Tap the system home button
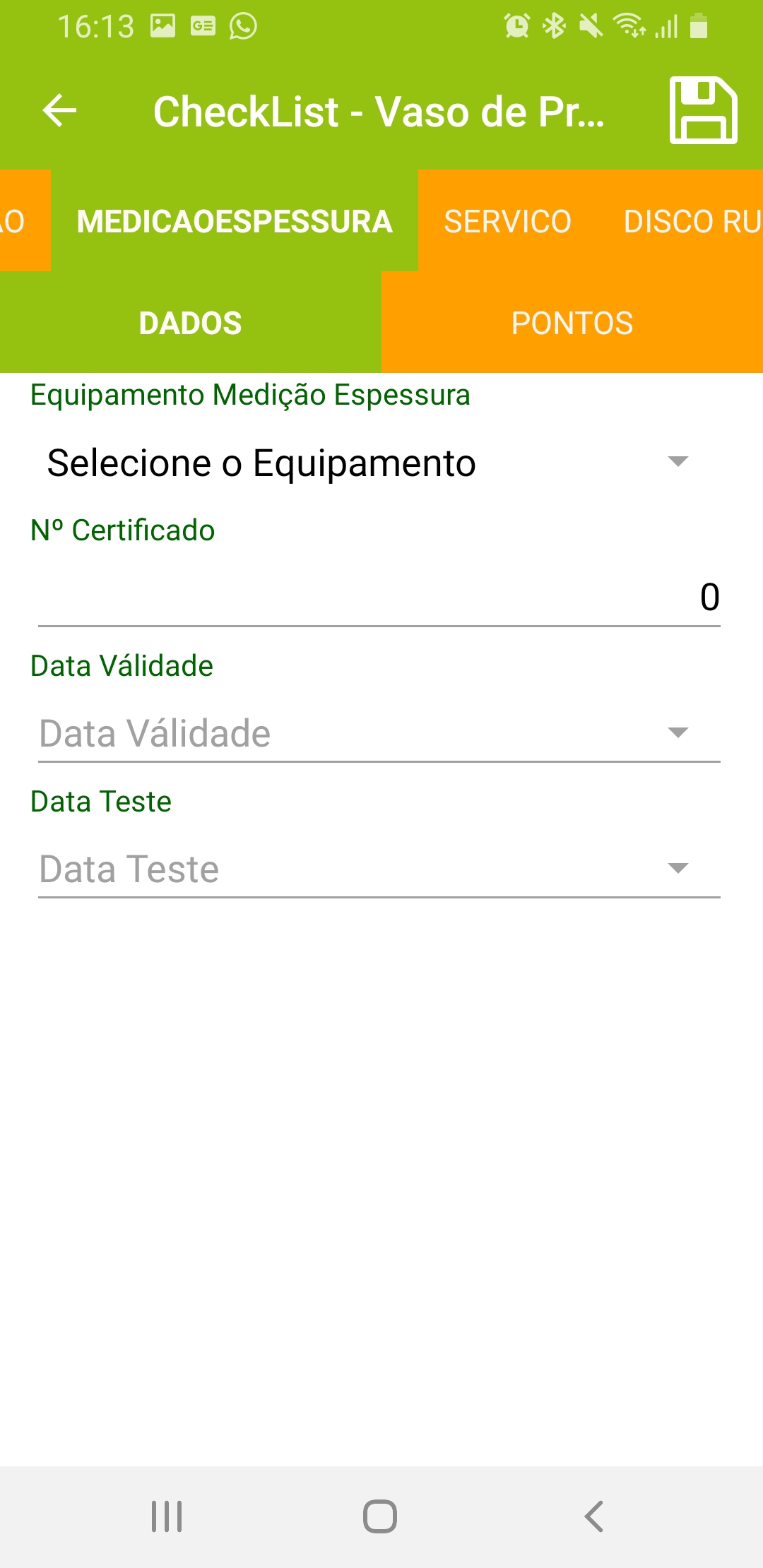Screen dimensions: 763x1568 (380, 1516)
